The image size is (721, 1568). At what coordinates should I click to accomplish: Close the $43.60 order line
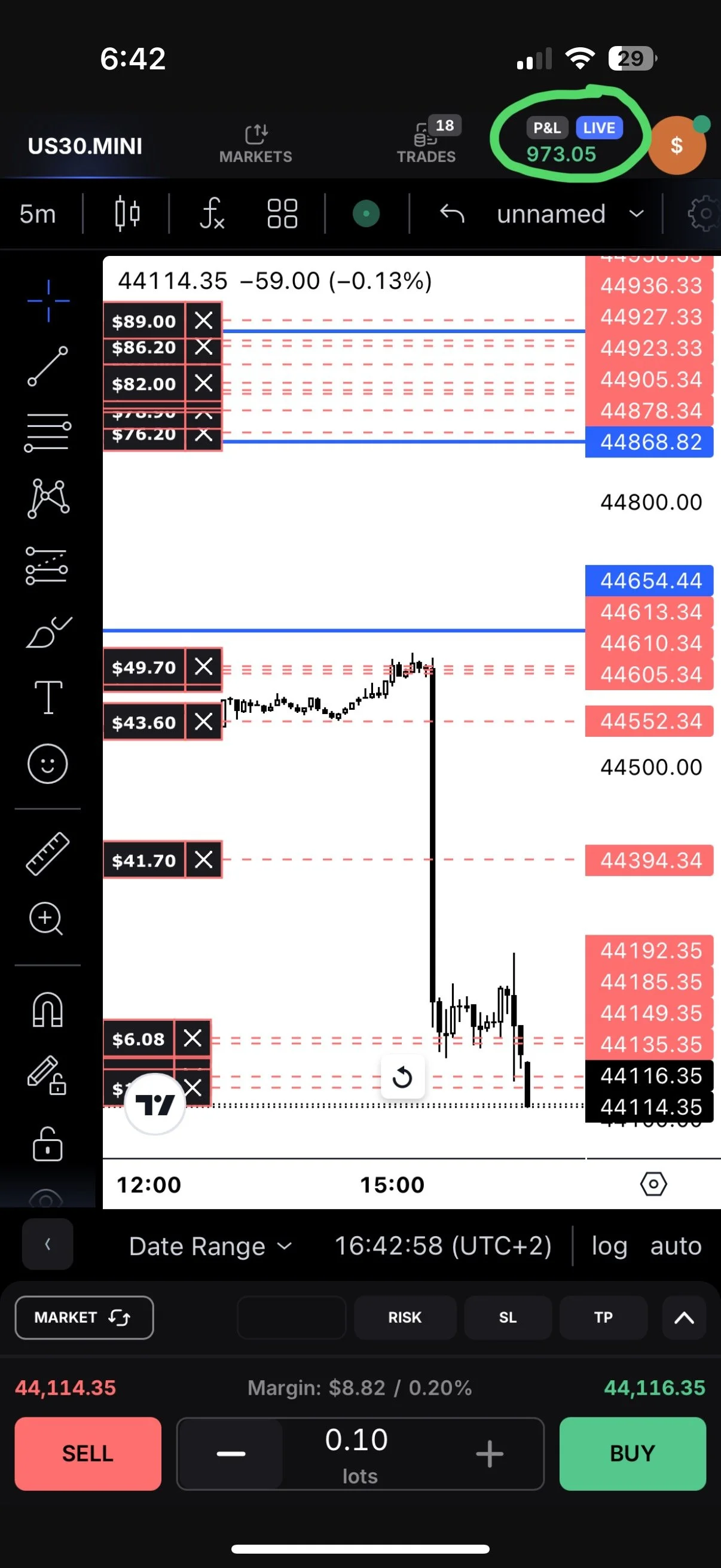pyautogui.click(x=204, y=722)
